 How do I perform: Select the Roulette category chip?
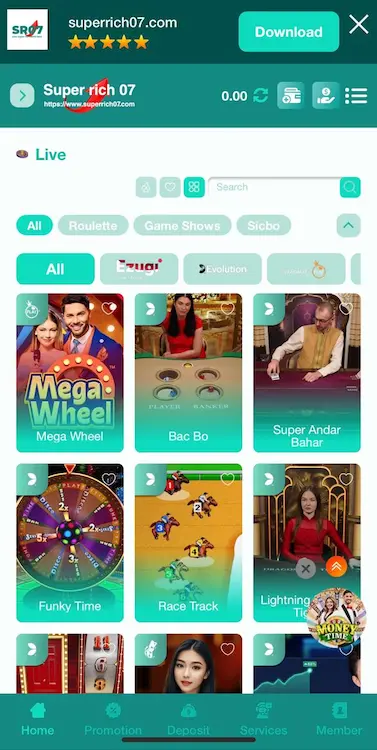[x=93, y=225]
